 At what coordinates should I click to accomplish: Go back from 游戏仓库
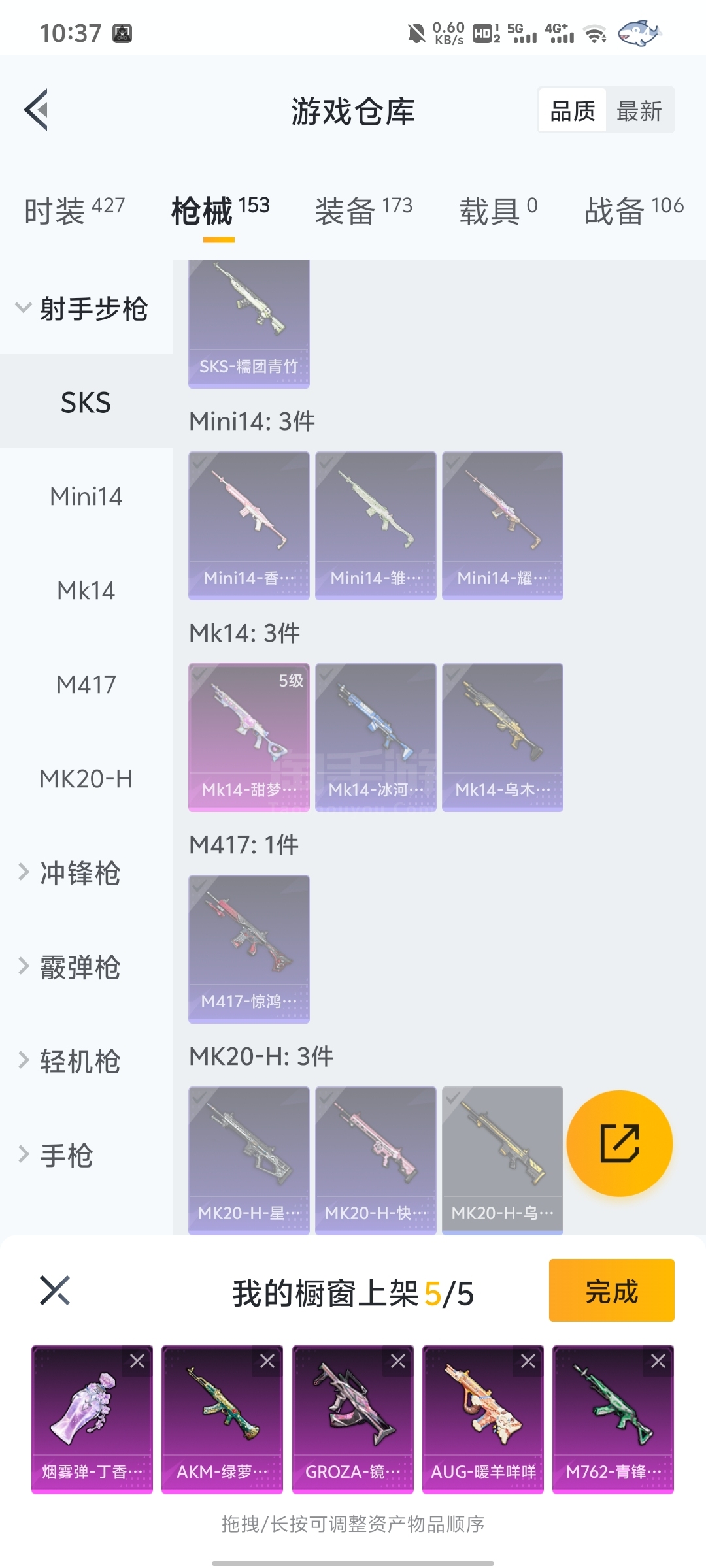(x=37, y=110)
